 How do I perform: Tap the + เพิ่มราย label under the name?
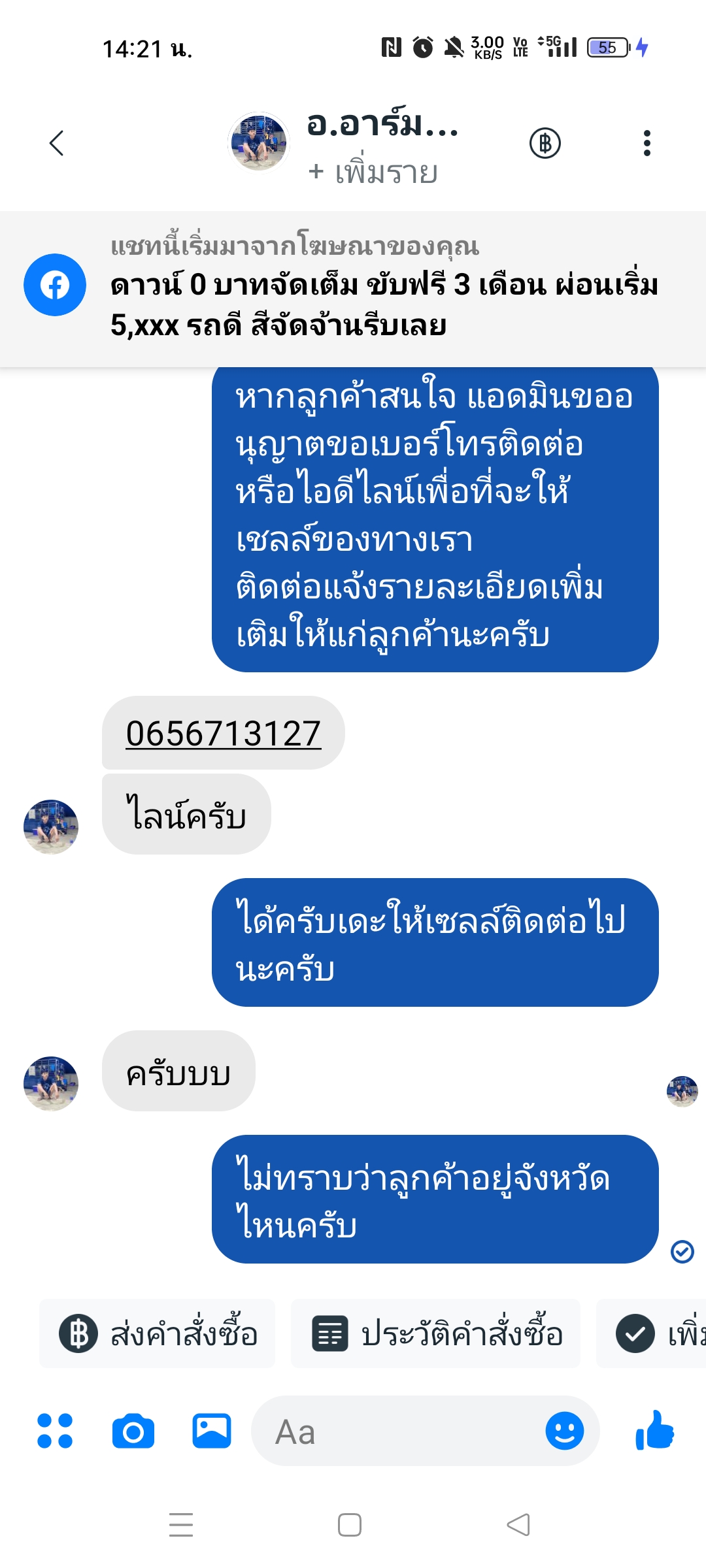pyautogui.click(x=373, y=173)
